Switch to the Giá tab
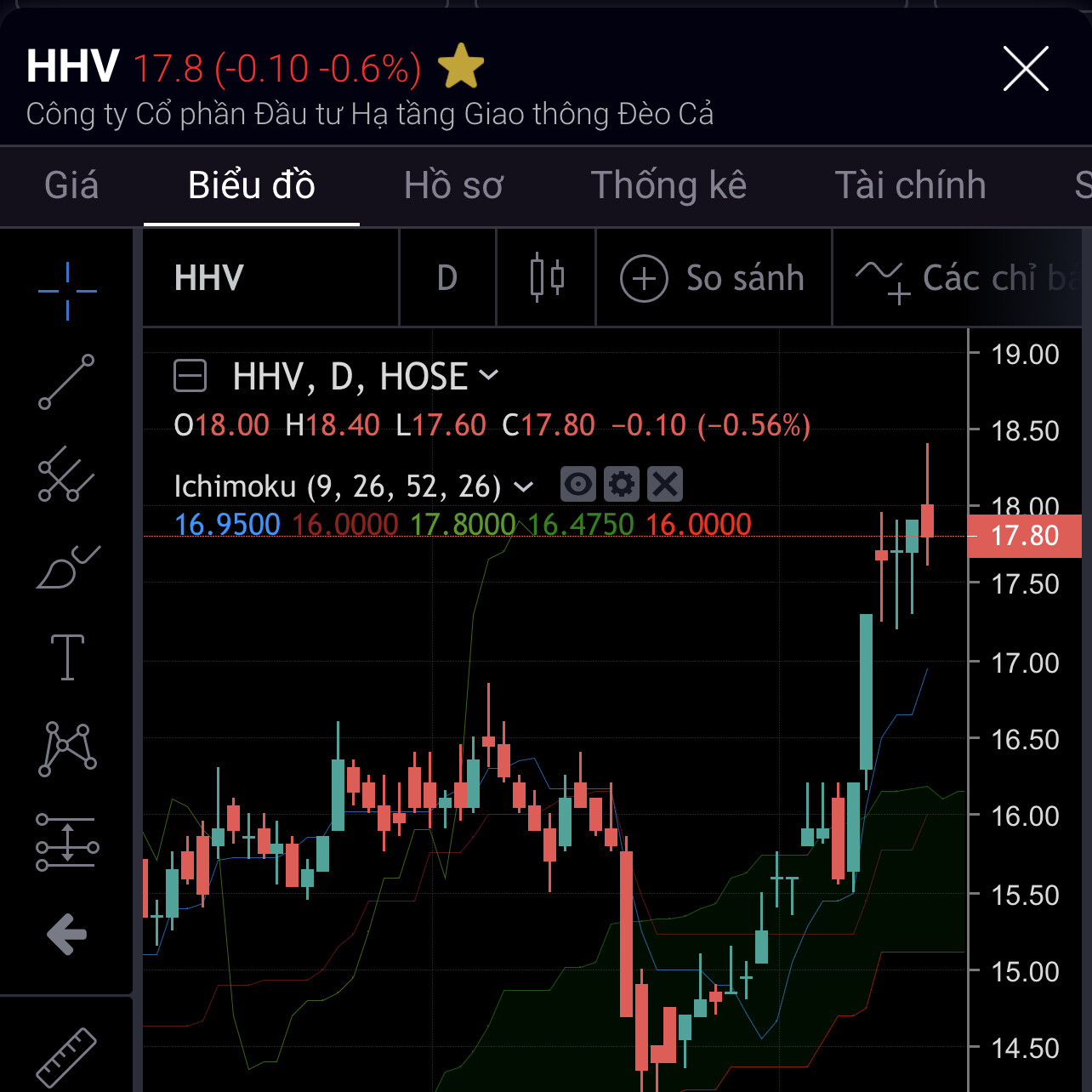Screen dimensions: 1092x1092 tap(71, 185)
